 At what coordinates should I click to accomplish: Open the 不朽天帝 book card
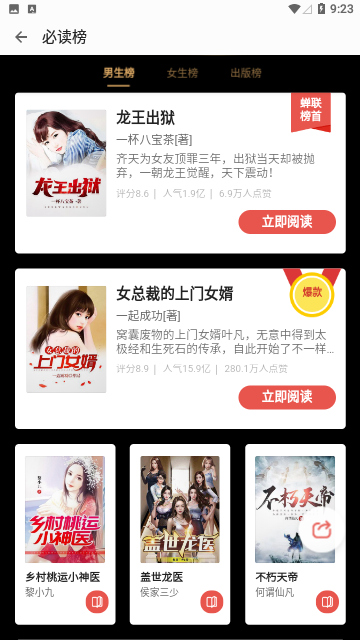[295, 534]
